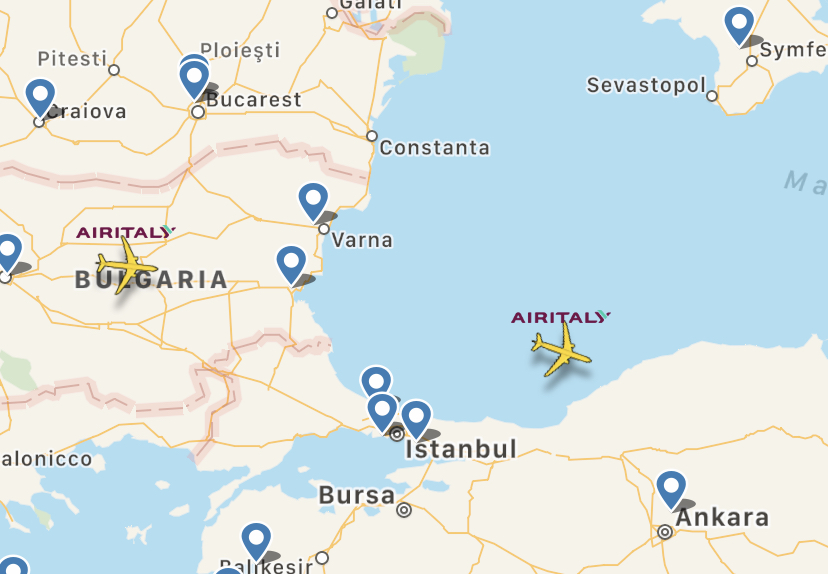Open the airport pin at Ankara

point(671,489)
